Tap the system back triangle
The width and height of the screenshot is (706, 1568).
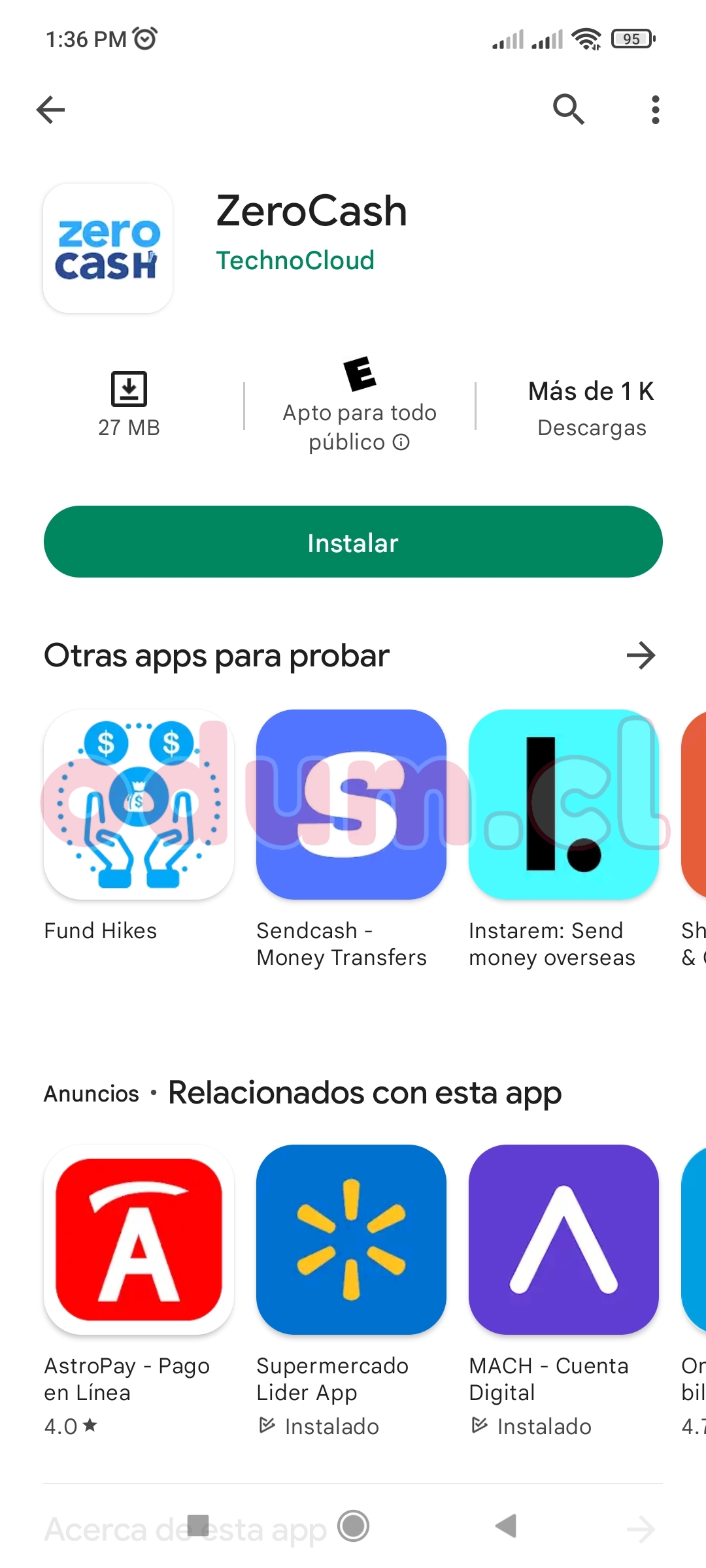pyautogui.click(x=507, y=1526)
